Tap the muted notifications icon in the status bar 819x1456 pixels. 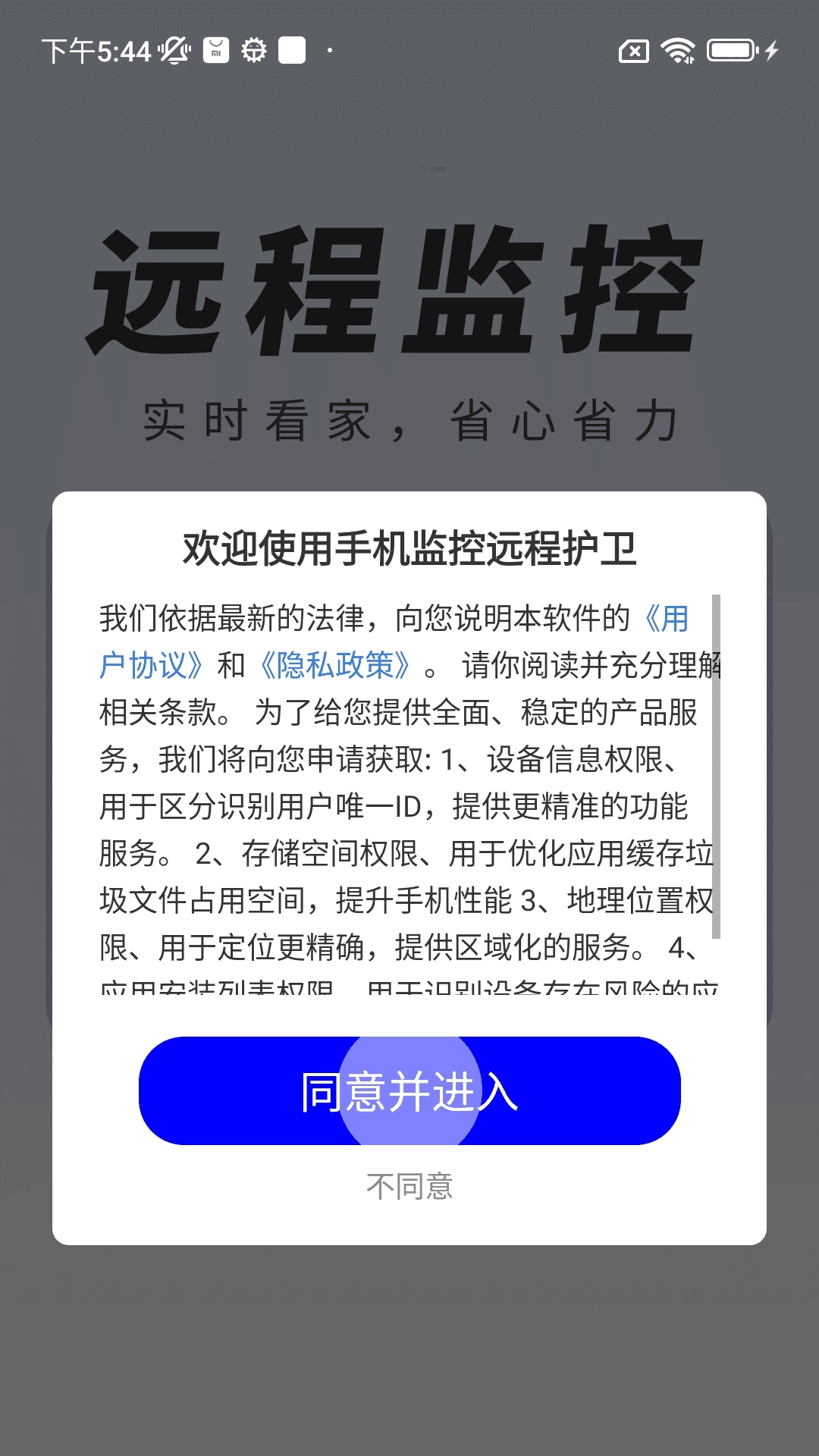[176, 49]
